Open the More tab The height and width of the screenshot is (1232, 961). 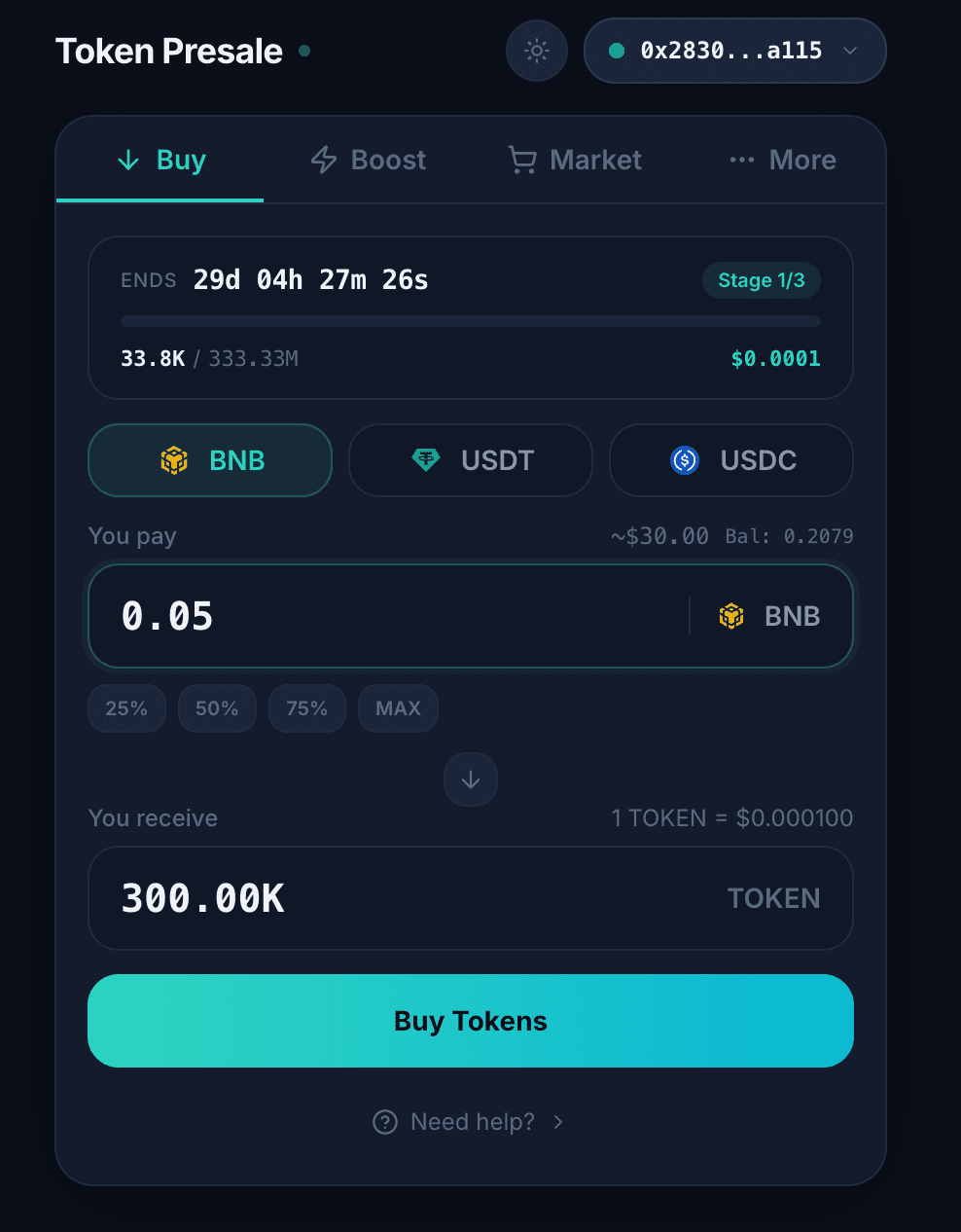point(782,160)
